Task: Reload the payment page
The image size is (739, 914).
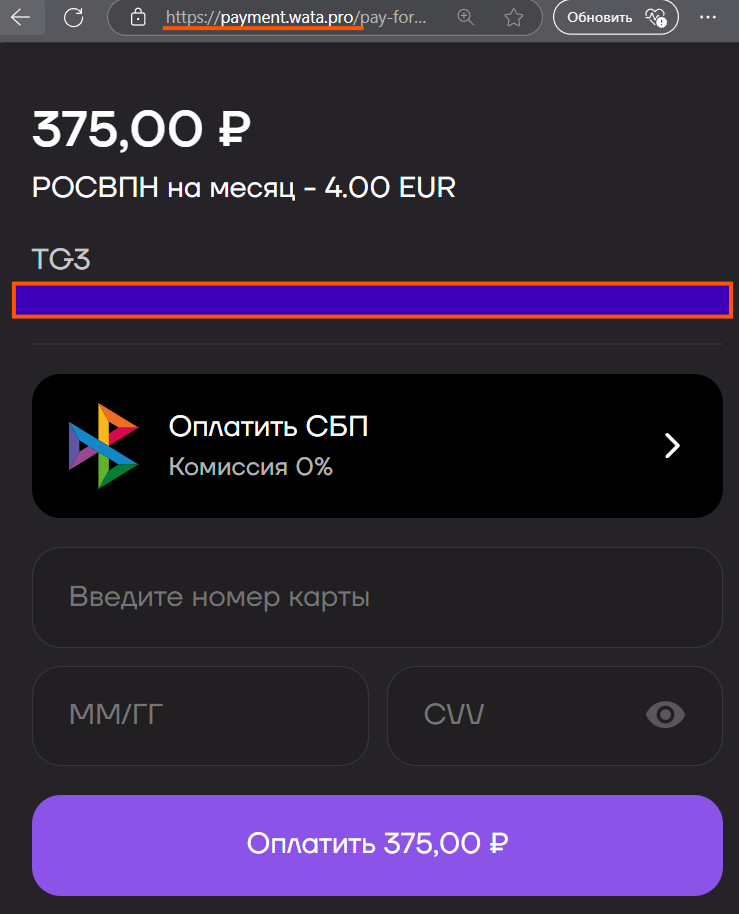Action: [x=73, y=17]
